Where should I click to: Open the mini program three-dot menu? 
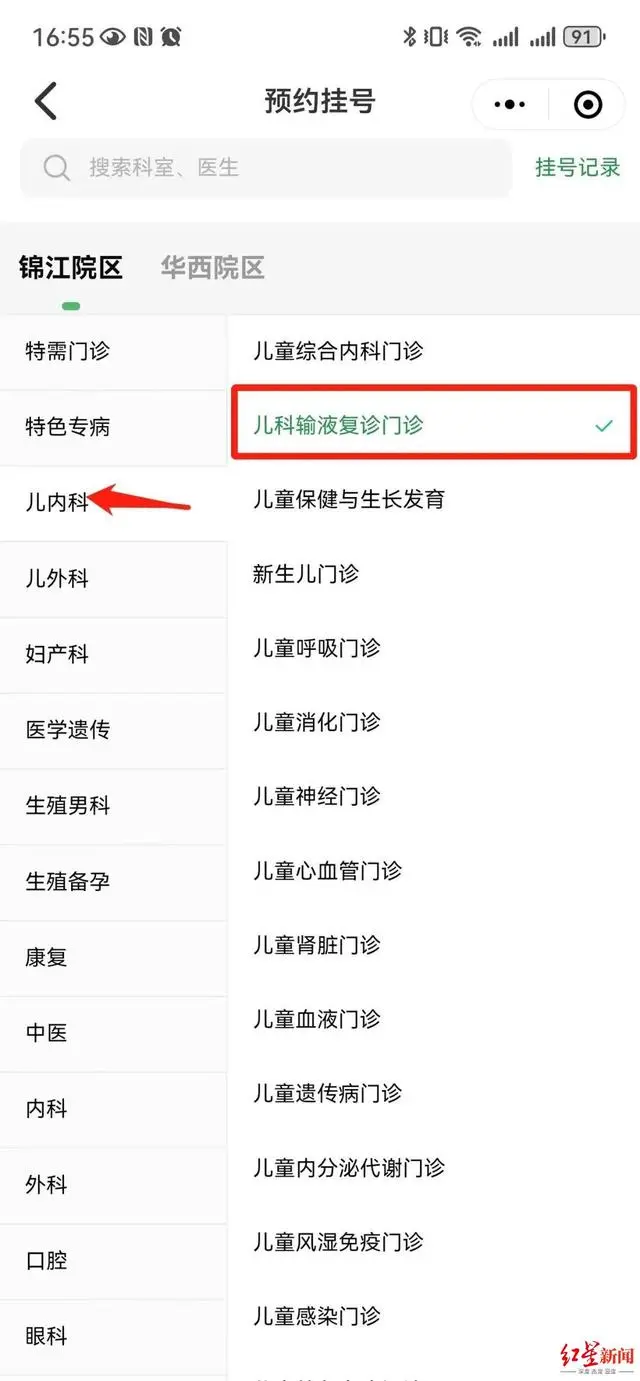[x=510, y=104]
